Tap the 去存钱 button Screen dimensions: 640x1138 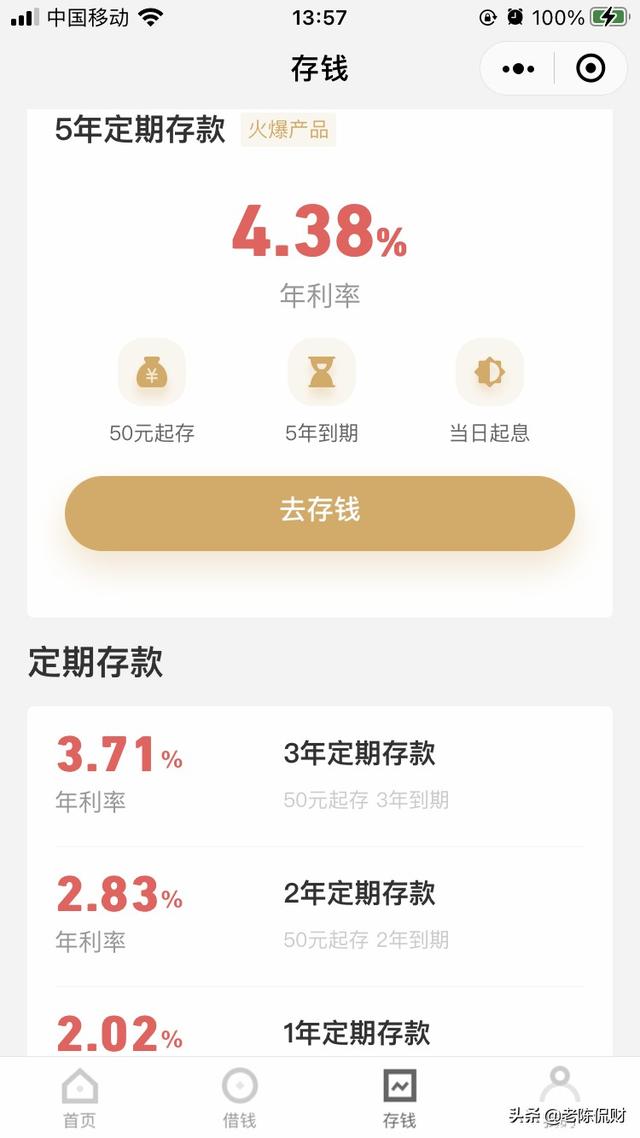(x=320, y=512)
